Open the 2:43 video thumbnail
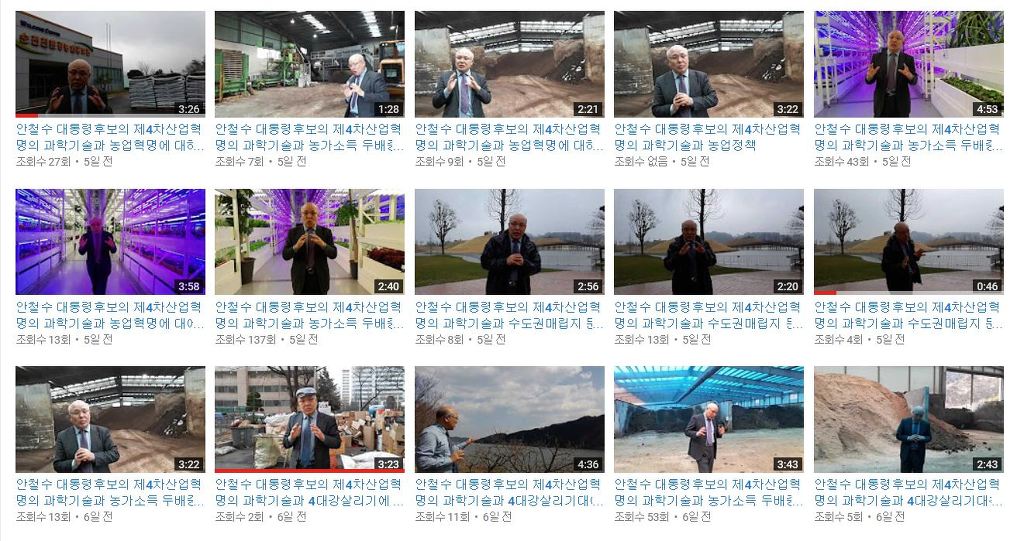 [x=908, y=418]
